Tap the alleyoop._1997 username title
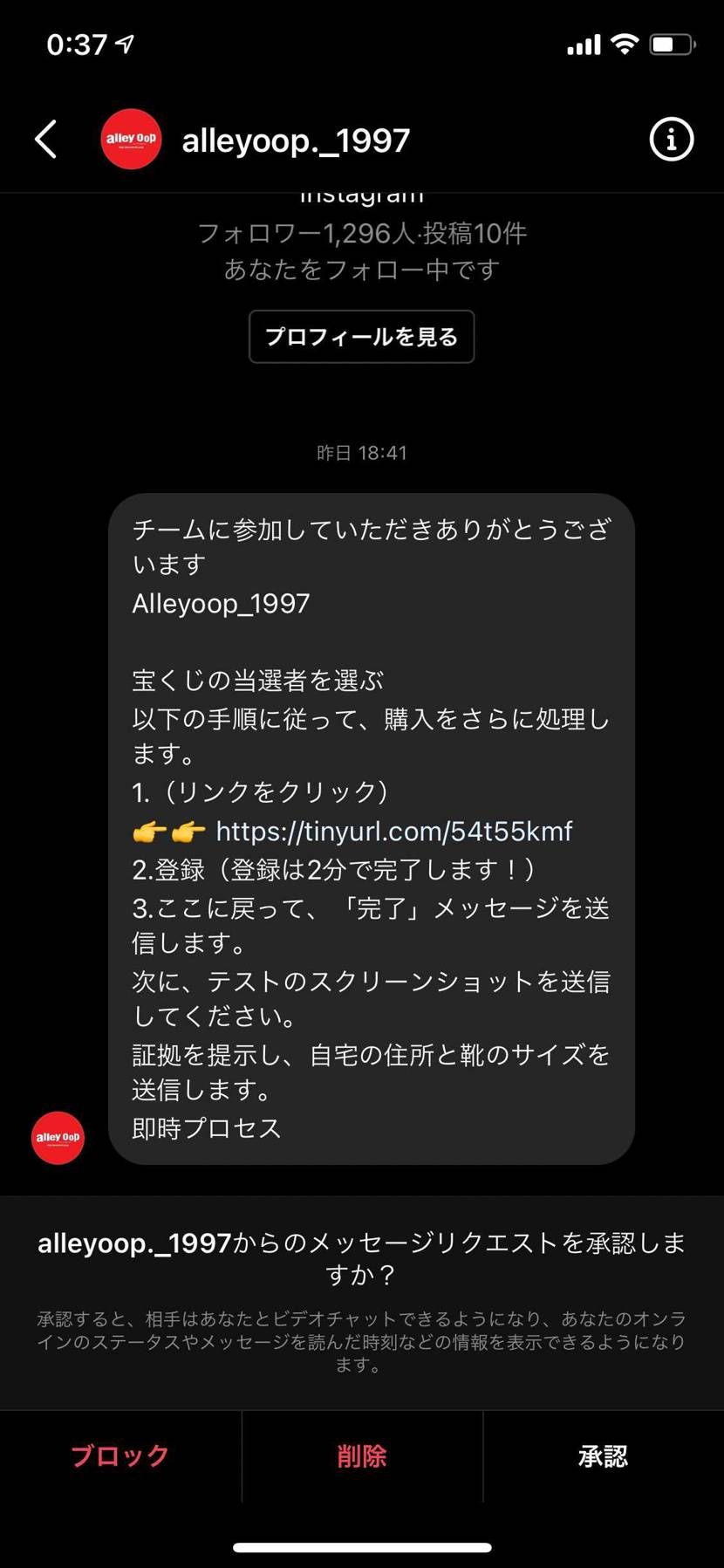Image resolution: width=724 pixels, height=1568 pixels. click(x=296, y=139)
